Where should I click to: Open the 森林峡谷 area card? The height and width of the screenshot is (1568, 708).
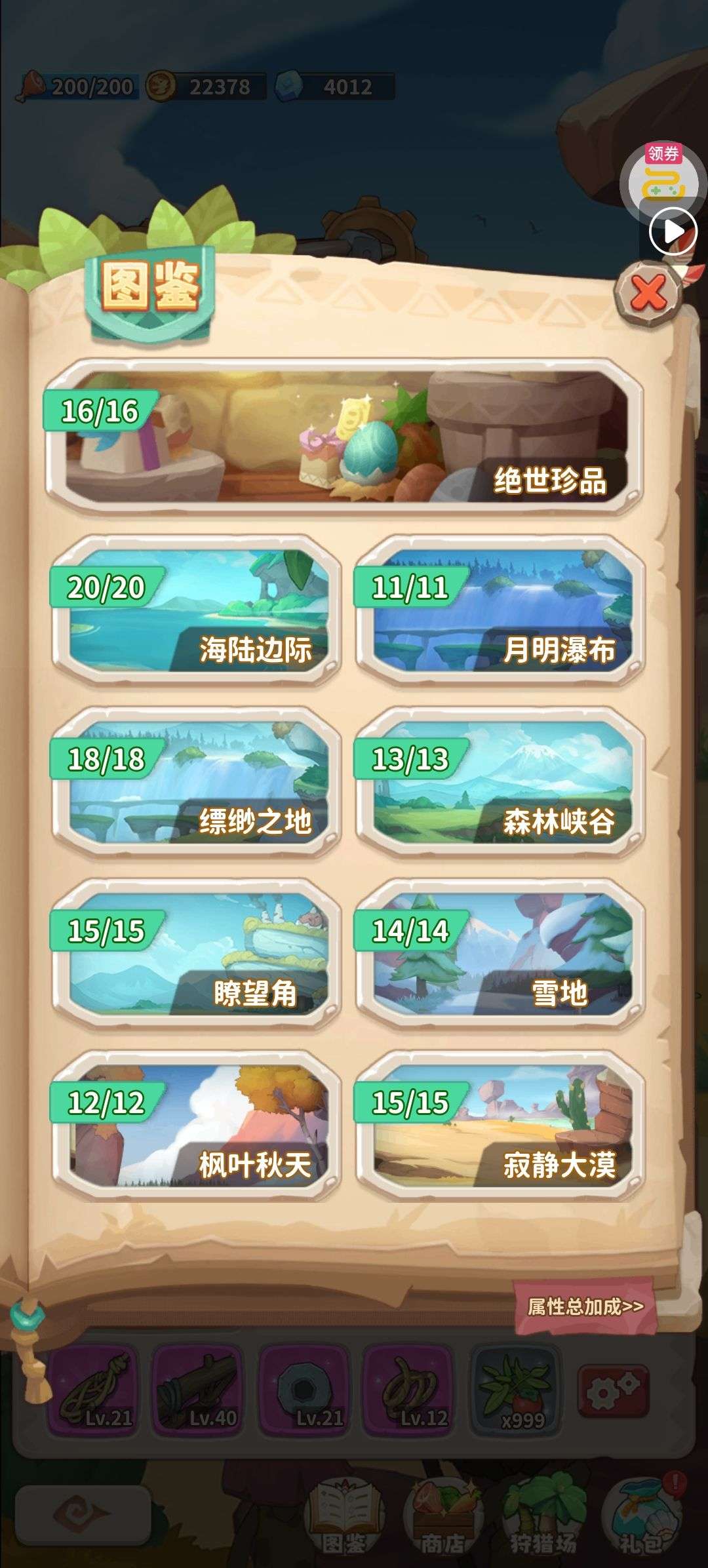point(500,783)
